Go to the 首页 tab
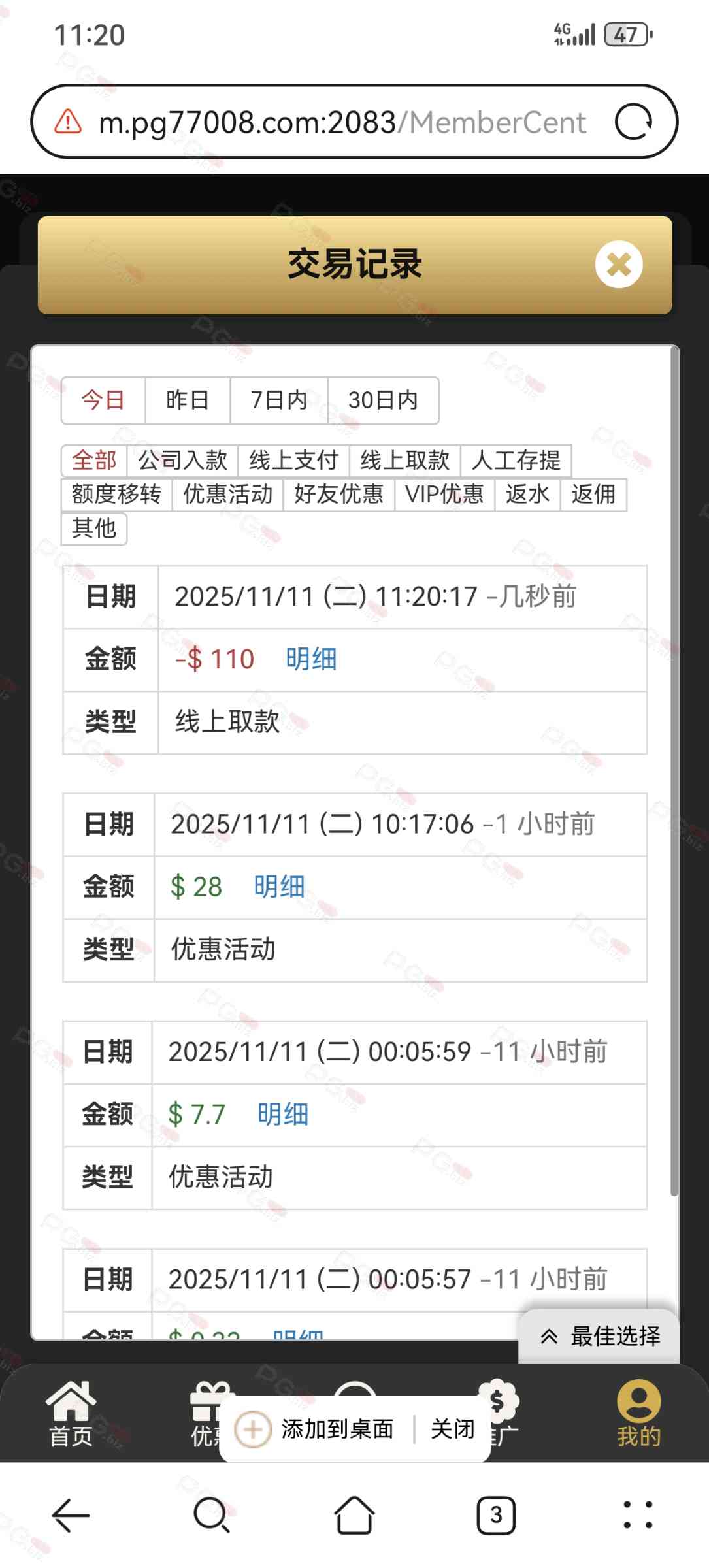709x1568 pixels. point(71,1414)
